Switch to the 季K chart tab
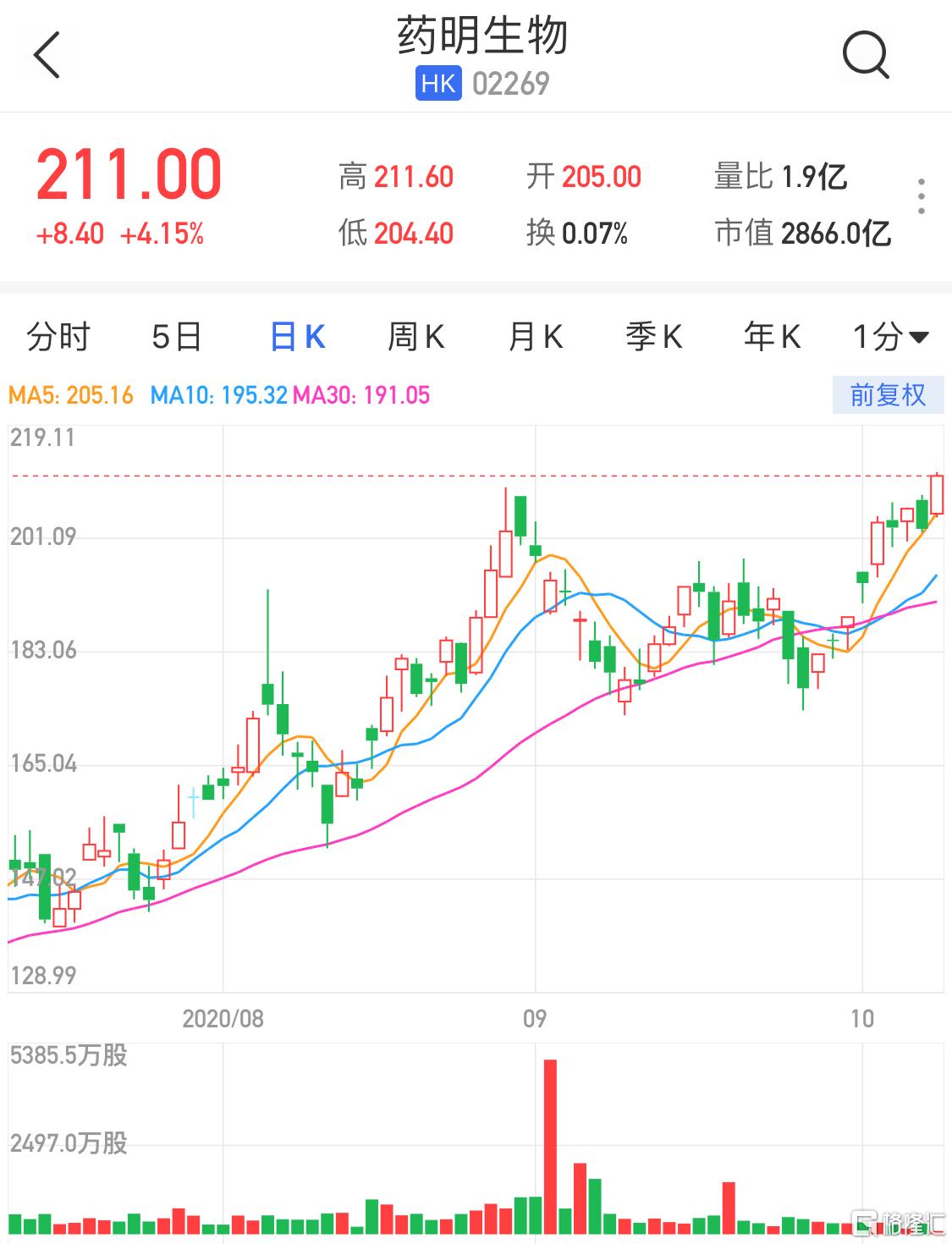The width and height of the screenshot is (952, 1244). 653,337
